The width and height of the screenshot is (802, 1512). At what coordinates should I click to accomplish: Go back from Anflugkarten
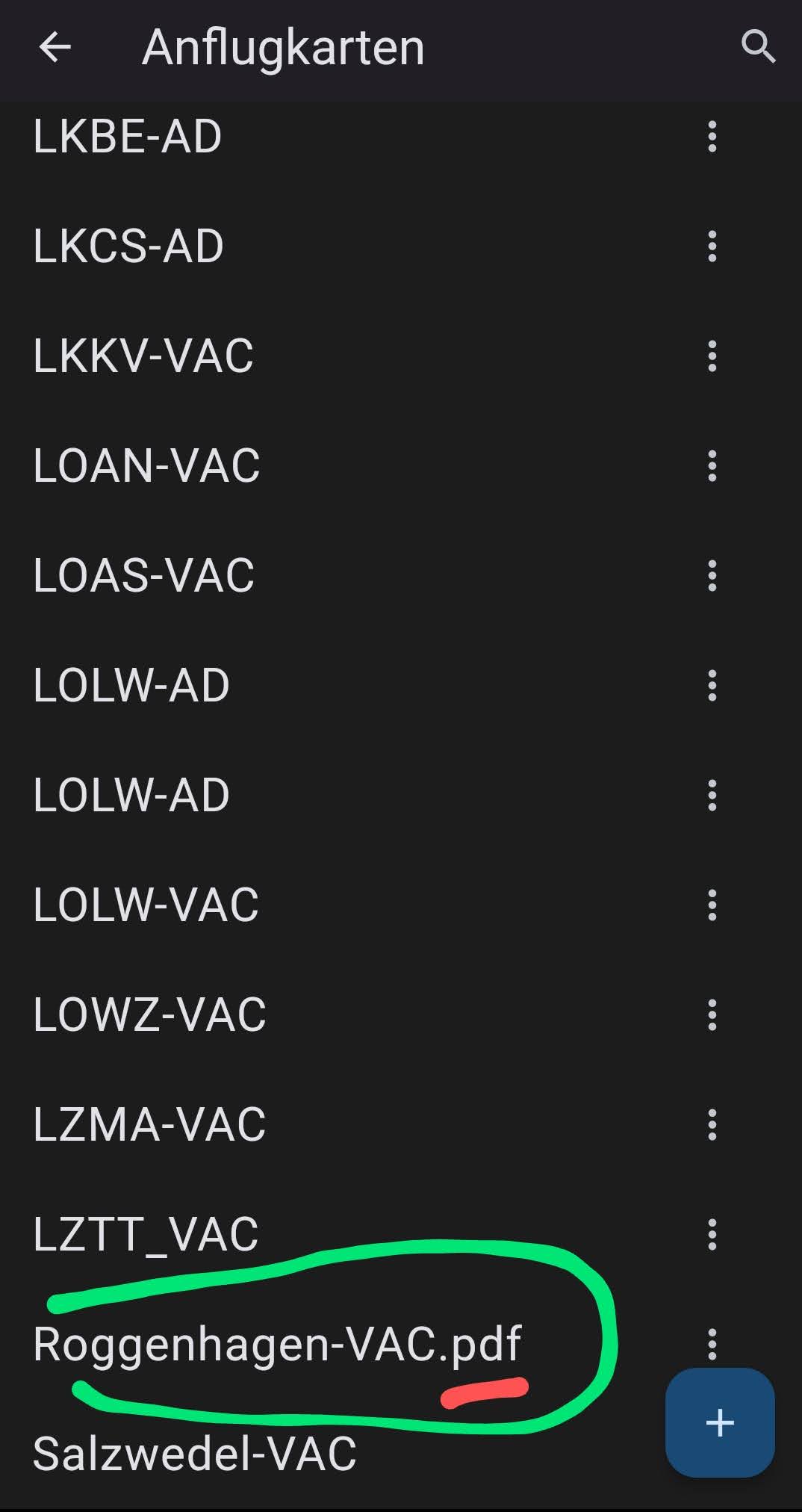(55, 48)
